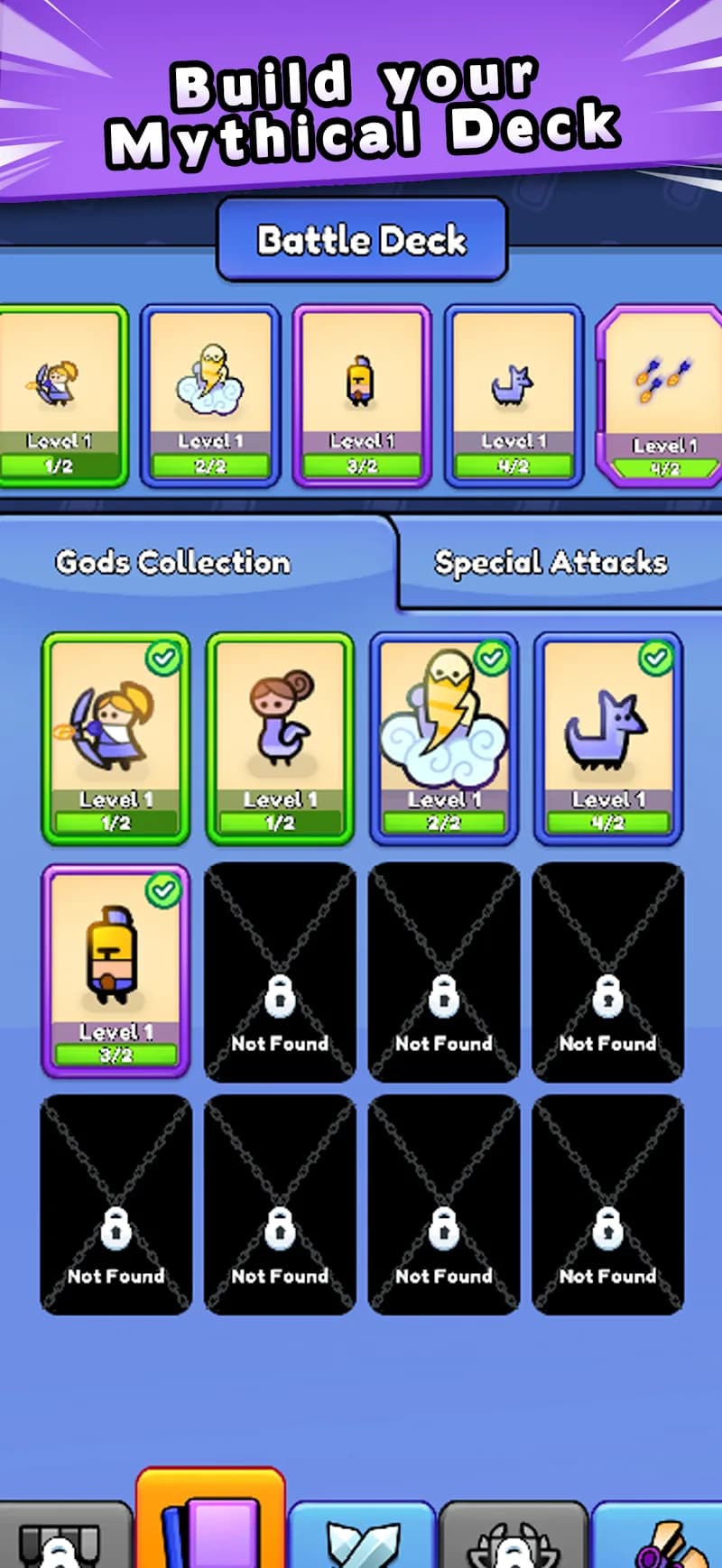Switch to the Special Attacks tab
722x1568 pixels.
[x=551, y=562]
